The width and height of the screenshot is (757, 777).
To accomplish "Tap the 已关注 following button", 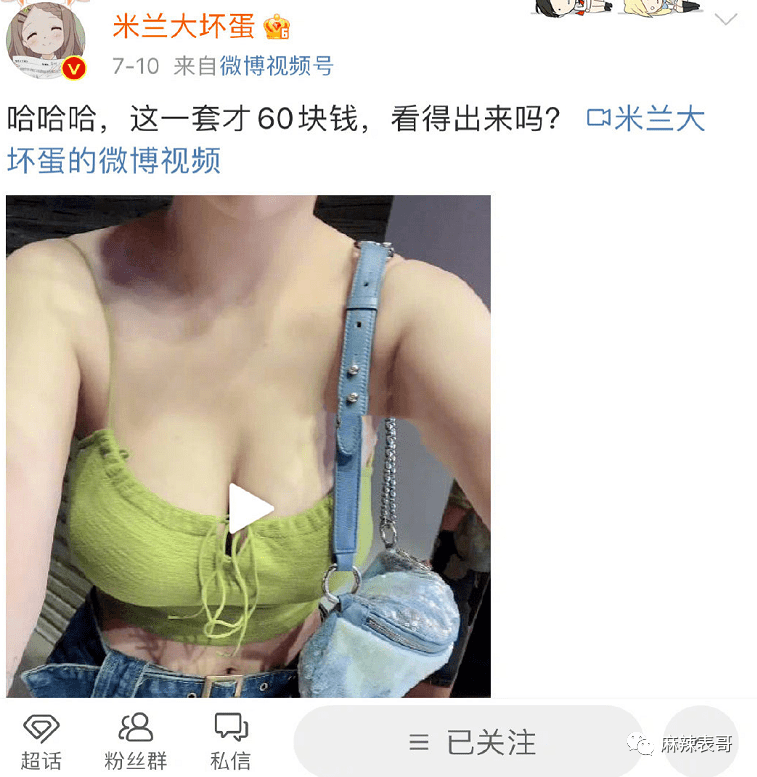I will tap(470, 742).
